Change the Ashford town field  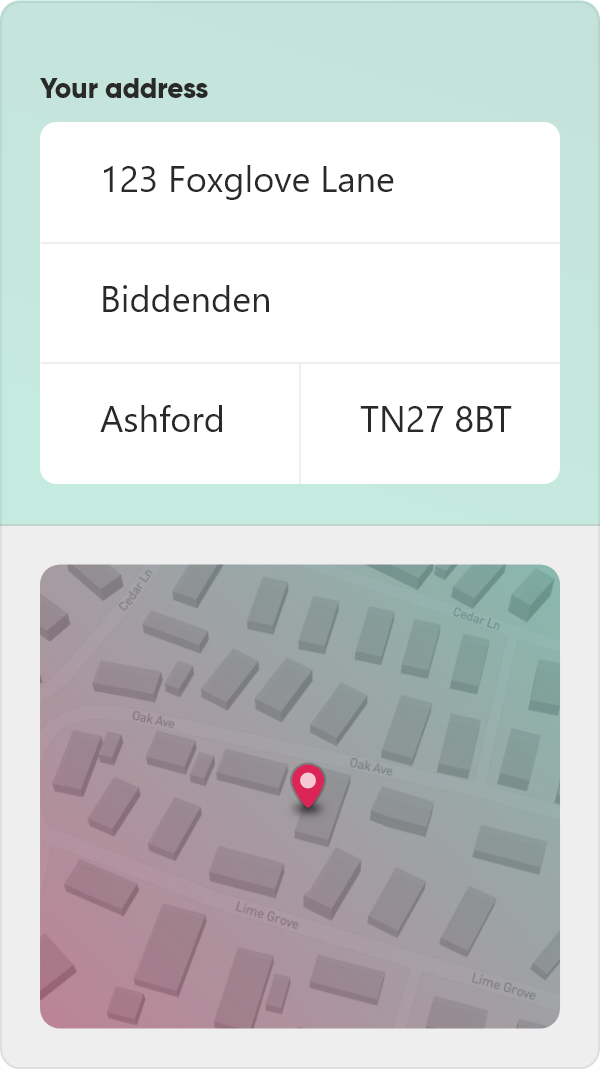click(x=169, y=421)
